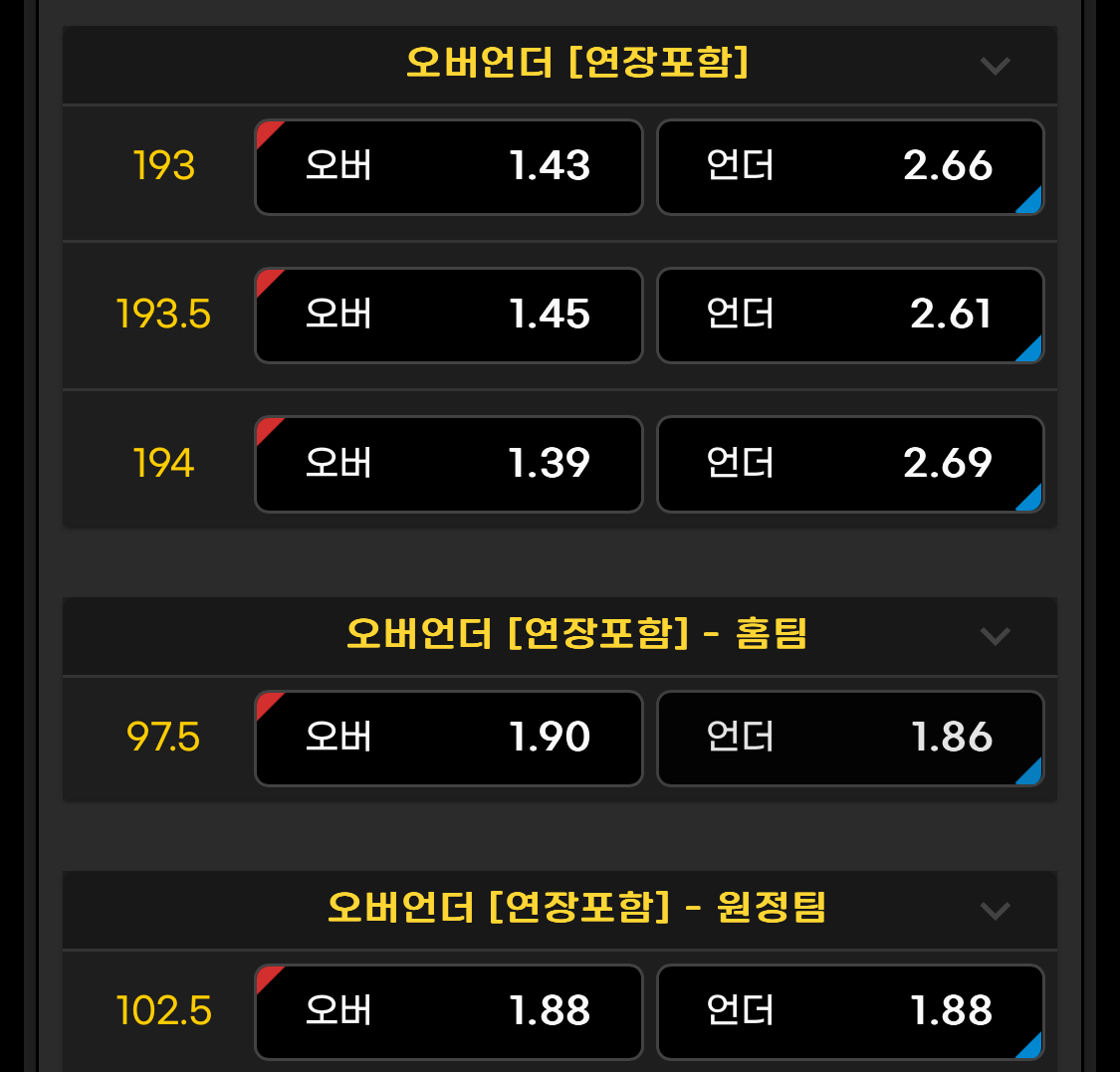Collapse the 오버언더 [연장포함] - 원정팀 section

(x=995, y=911)
